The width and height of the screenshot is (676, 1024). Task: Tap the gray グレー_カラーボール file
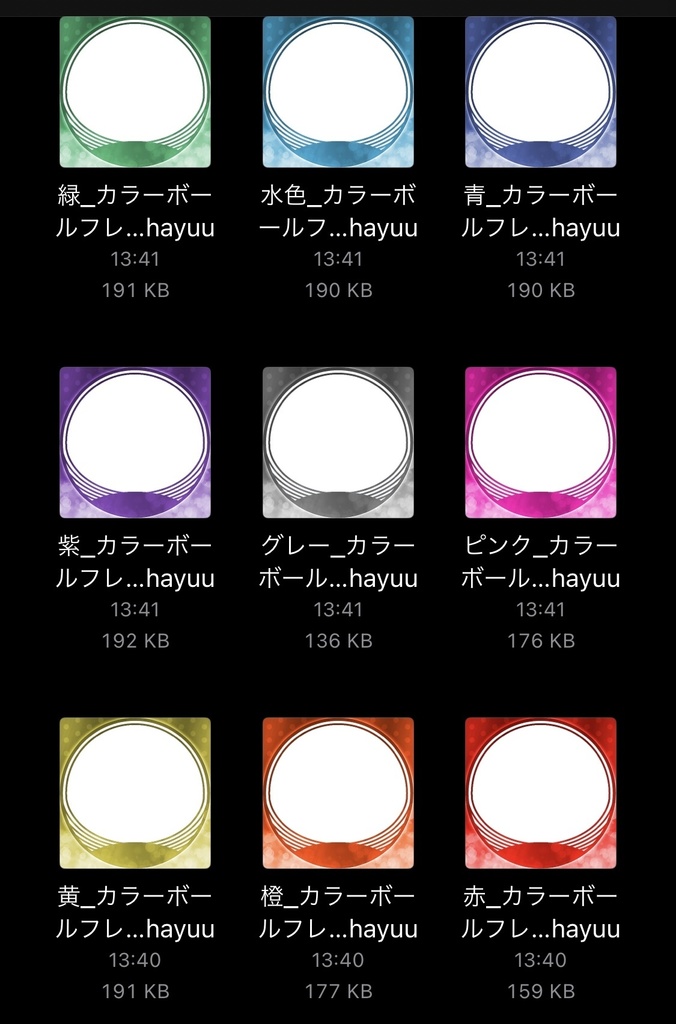tap(338, 442)
